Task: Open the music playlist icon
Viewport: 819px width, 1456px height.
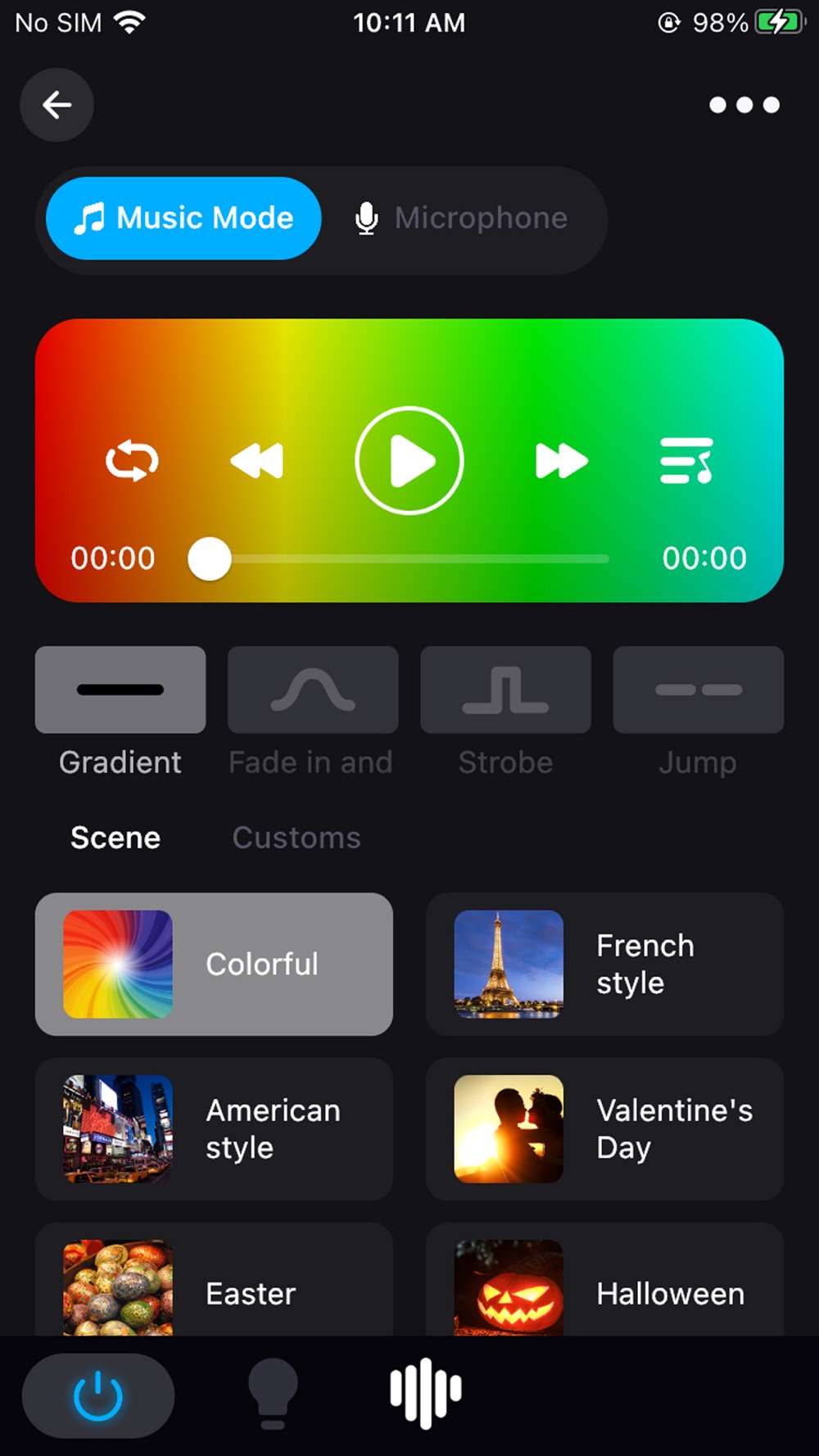Action: pyautogui.click(x=686, y=460)
